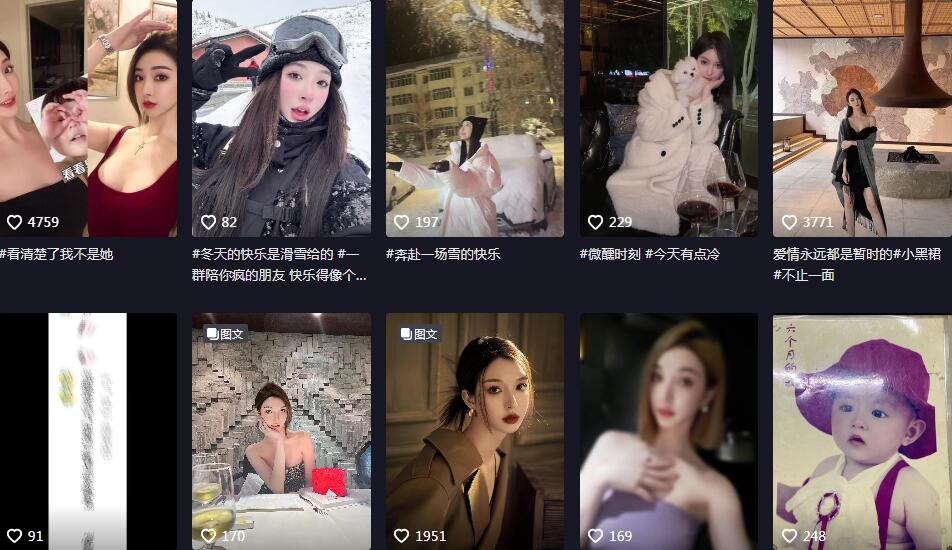Open the 图文 post with 1951 likes
The width and height of the screenshot is (952, 550).
click(x=474, y=430)
